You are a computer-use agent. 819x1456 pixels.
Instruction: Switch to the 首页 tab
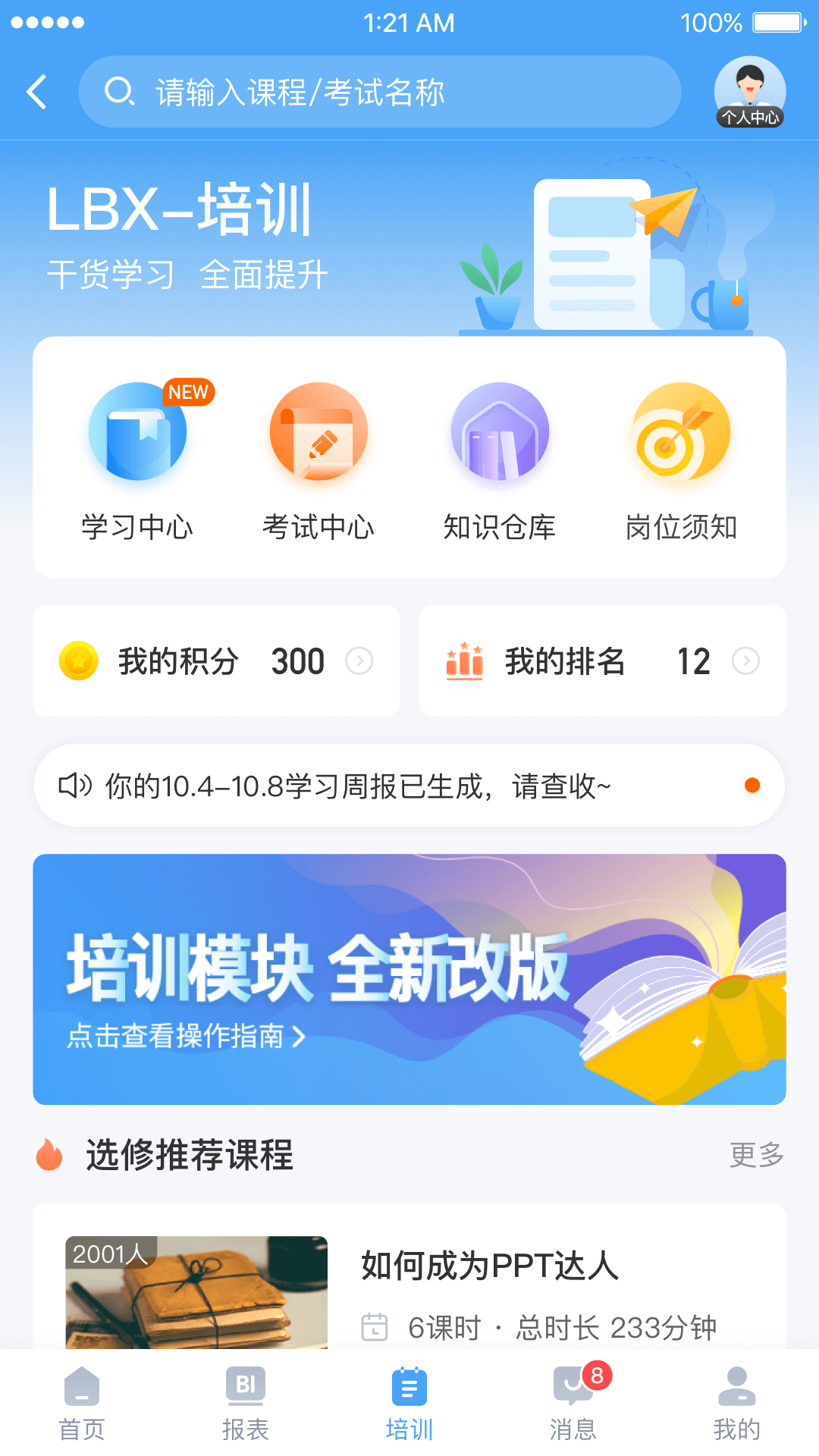click(x=80, y=1401)
